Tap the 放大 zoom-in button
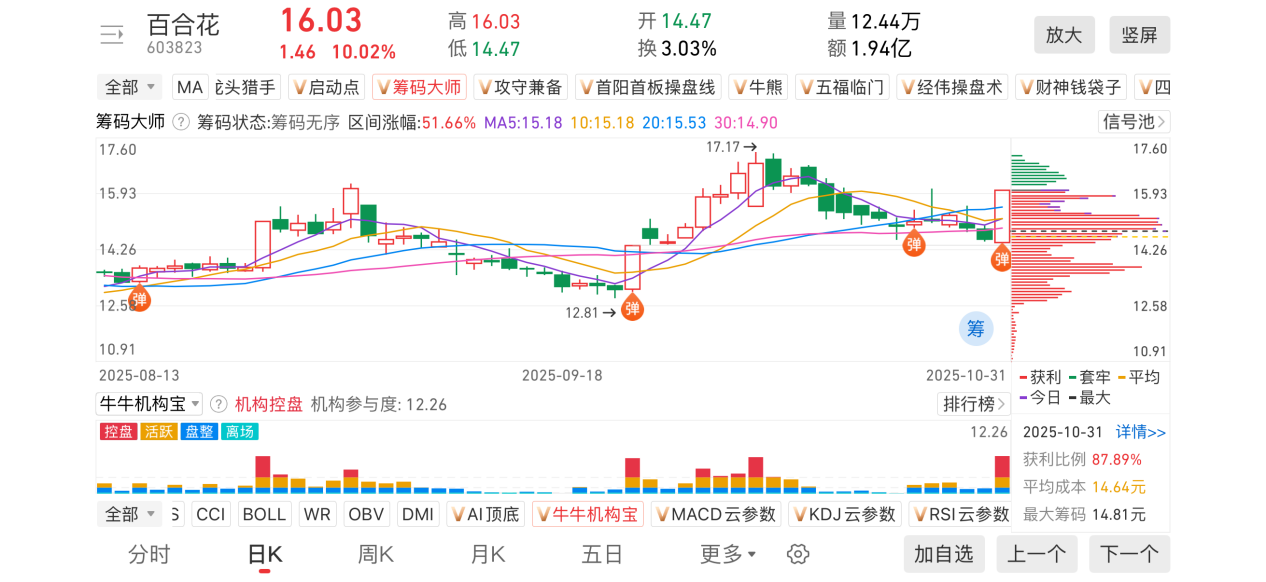1266x582 pixels. 1064,35
